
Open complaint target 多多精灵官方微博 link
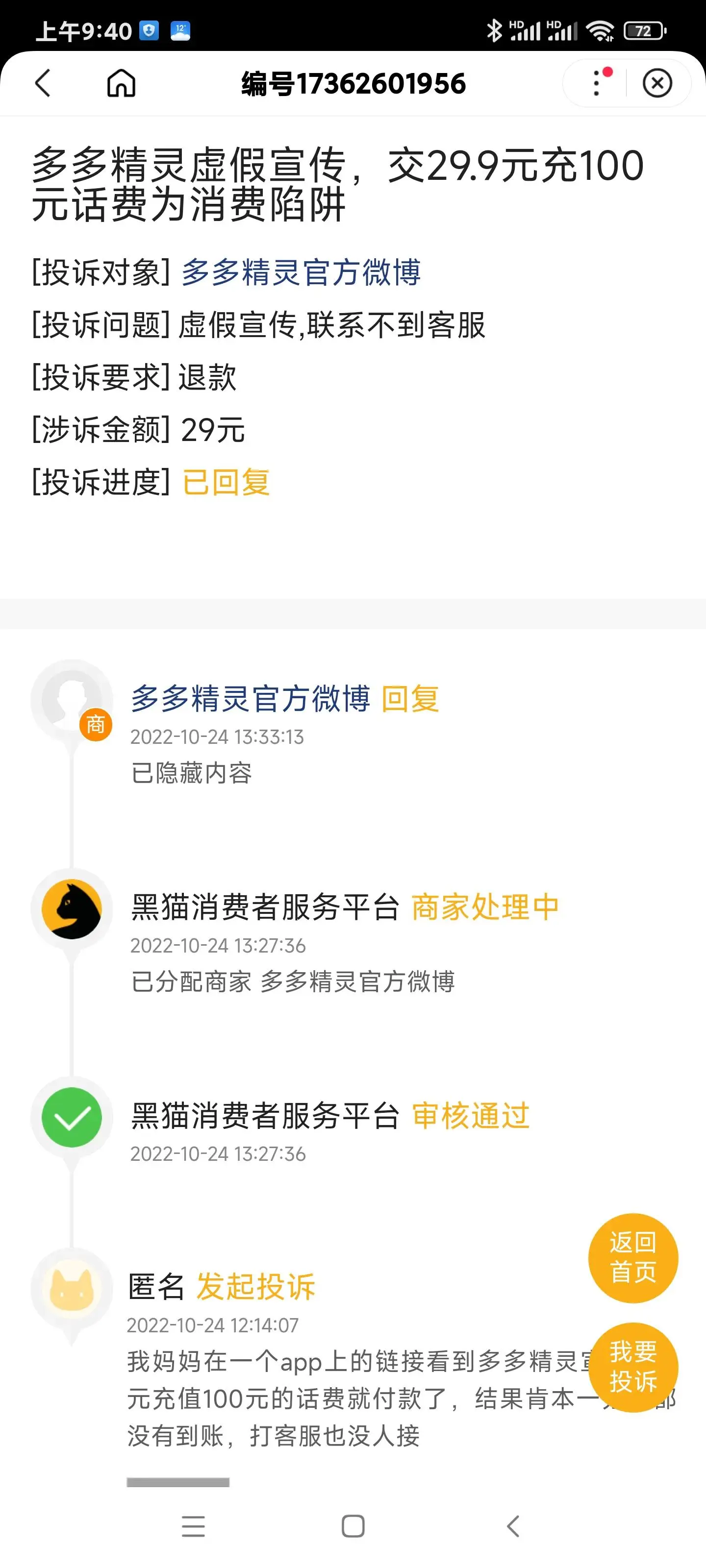tap(301, 272)
